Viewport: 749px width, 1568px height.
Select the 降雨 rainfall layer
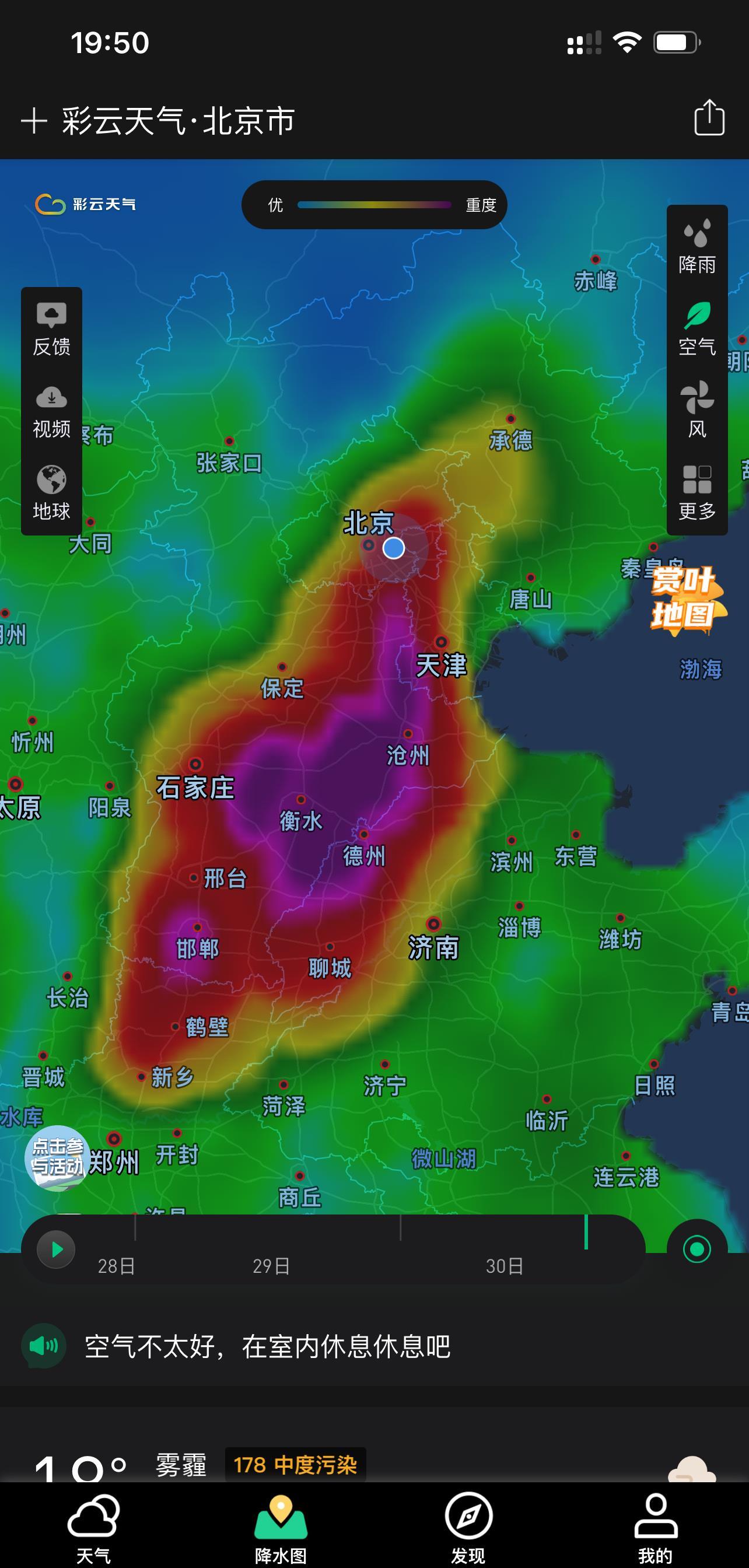click(x=697, y=247)
